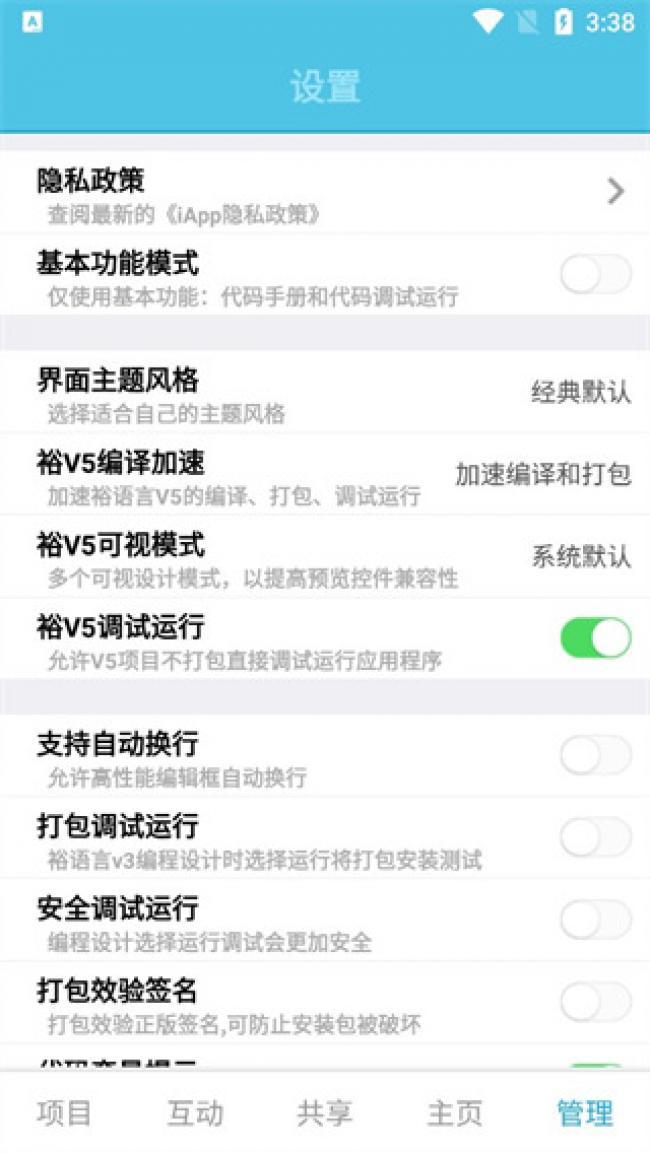Switch to the 项目 tab
Image resolution: width=650 pixels, height=1153 pixels.
pyautogui.click(x=65, y=1113)
